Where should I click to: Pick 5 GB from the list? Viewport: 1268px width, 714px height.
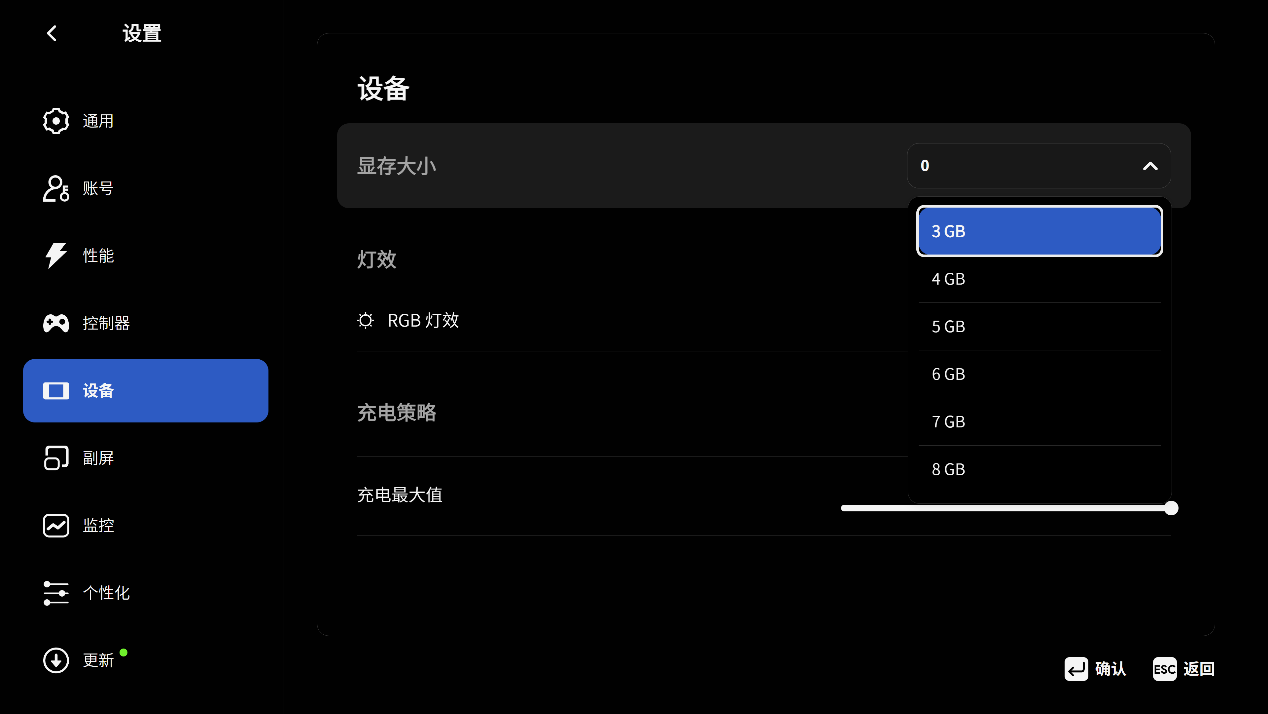pyautogui.click(x=1039, y=327)
